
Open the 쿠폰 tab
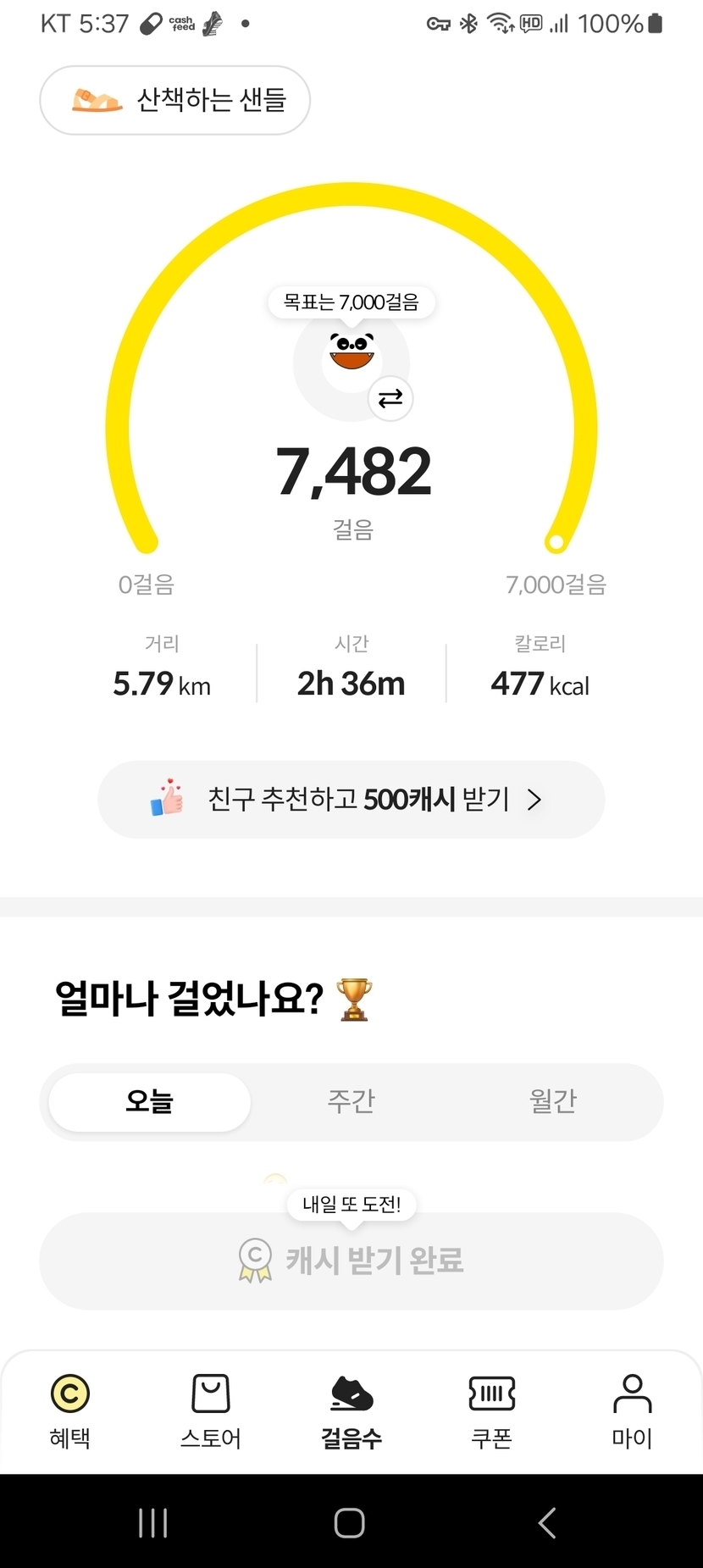492,1410
